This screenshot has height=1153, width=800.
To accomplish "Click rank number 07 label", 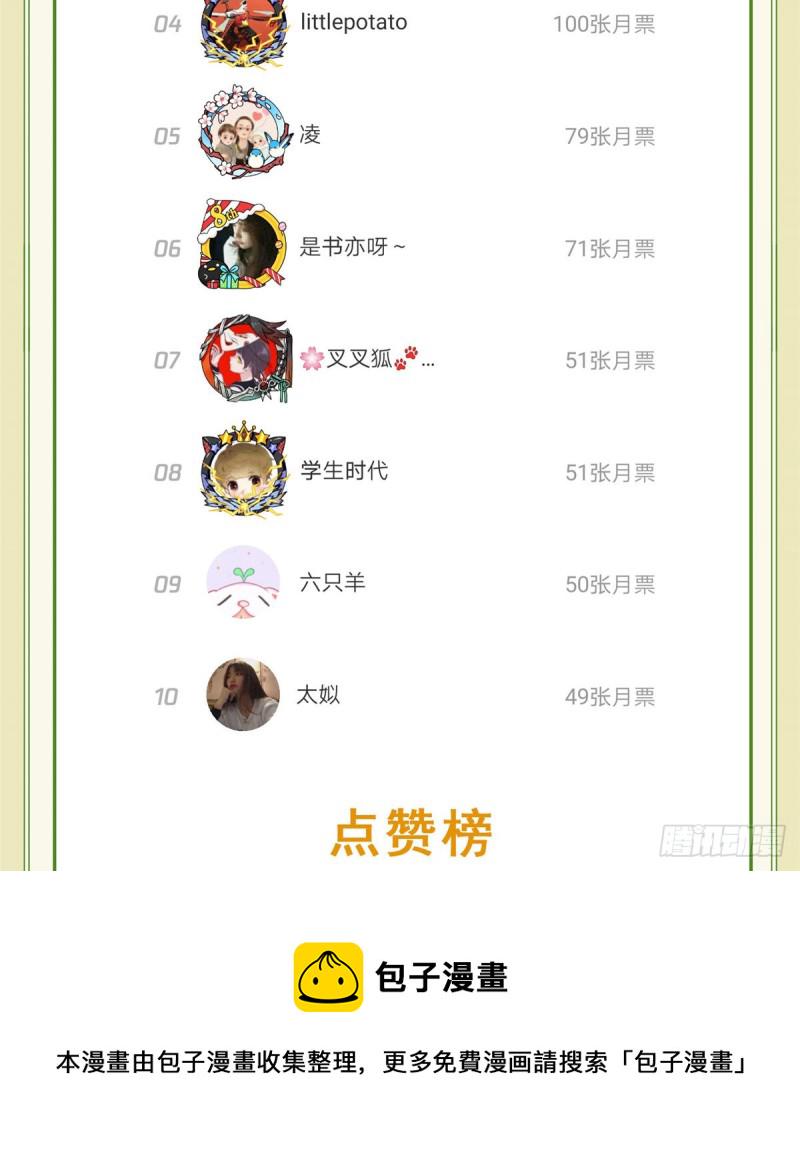I will tap(168, 360).
